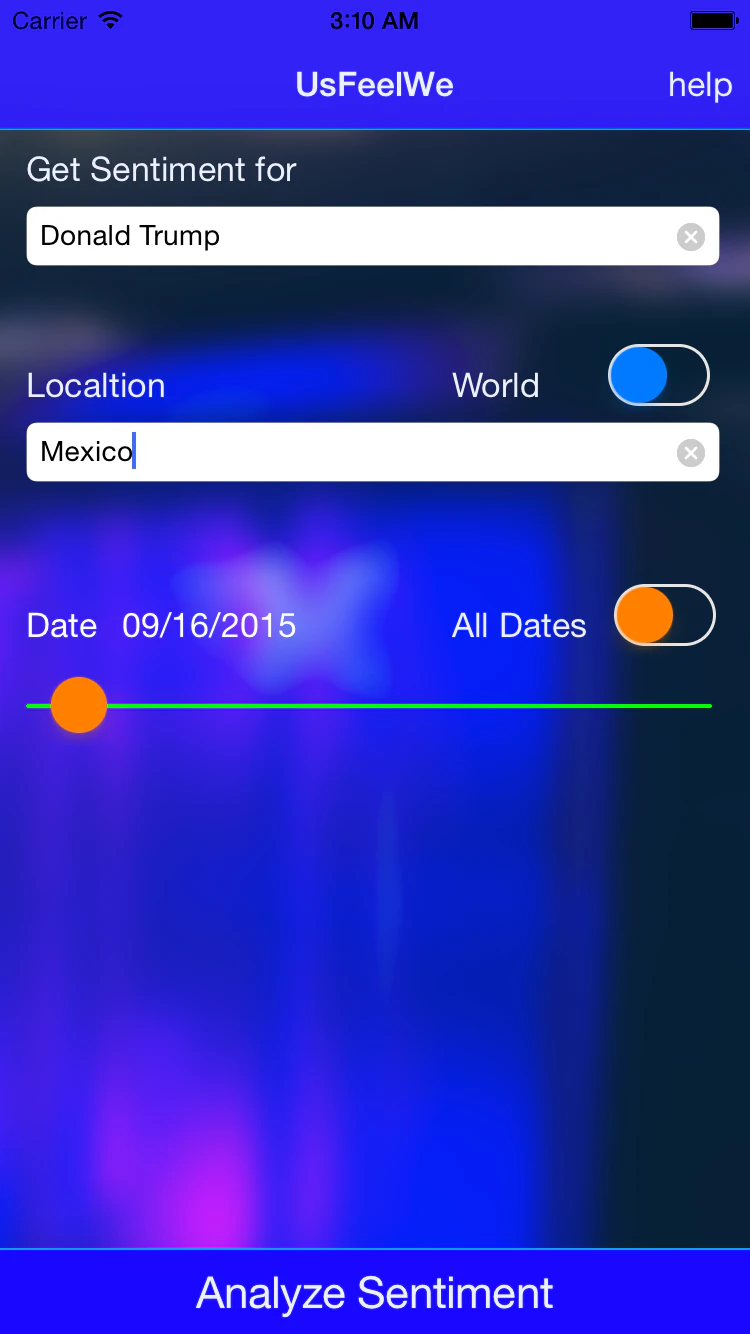This screenshot has height=1334, width=750.
Task: Toggle the All Dates switch
Action: (x=665, y=615)
